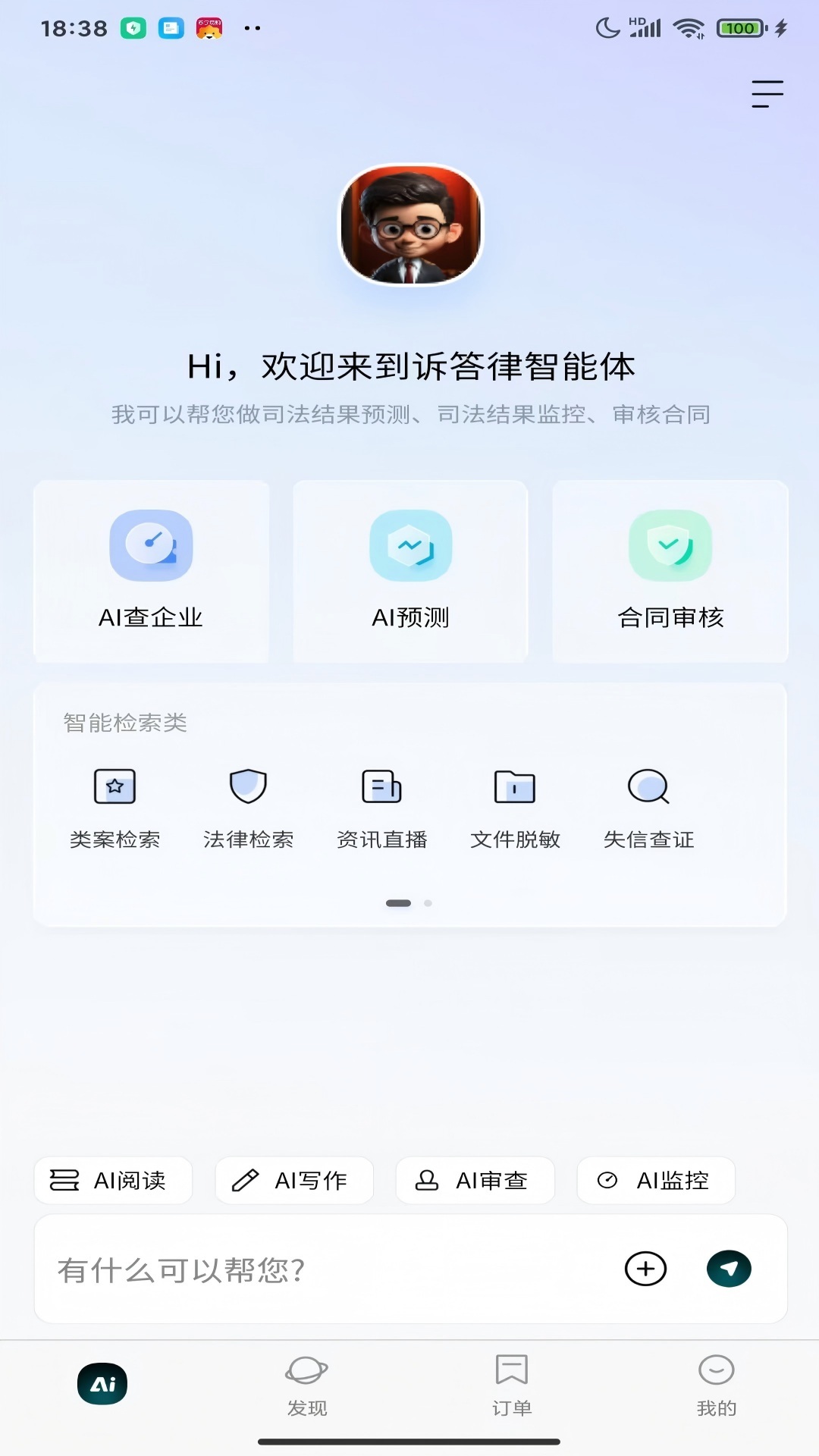
Task: Open the AI查企业 card
Action: (151, 571)
